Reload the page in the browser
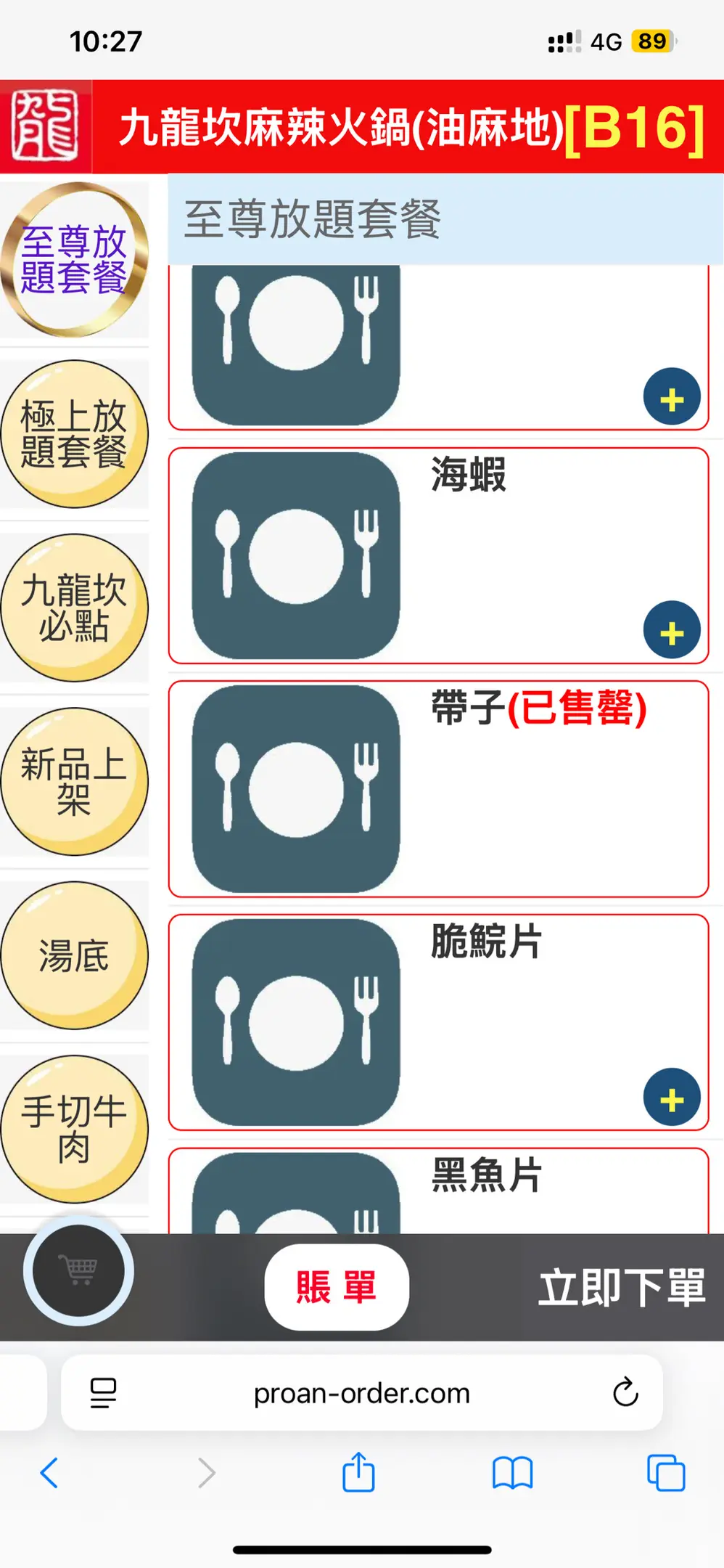Viewport: 724px width, 1568px height. pos(625,1392)
